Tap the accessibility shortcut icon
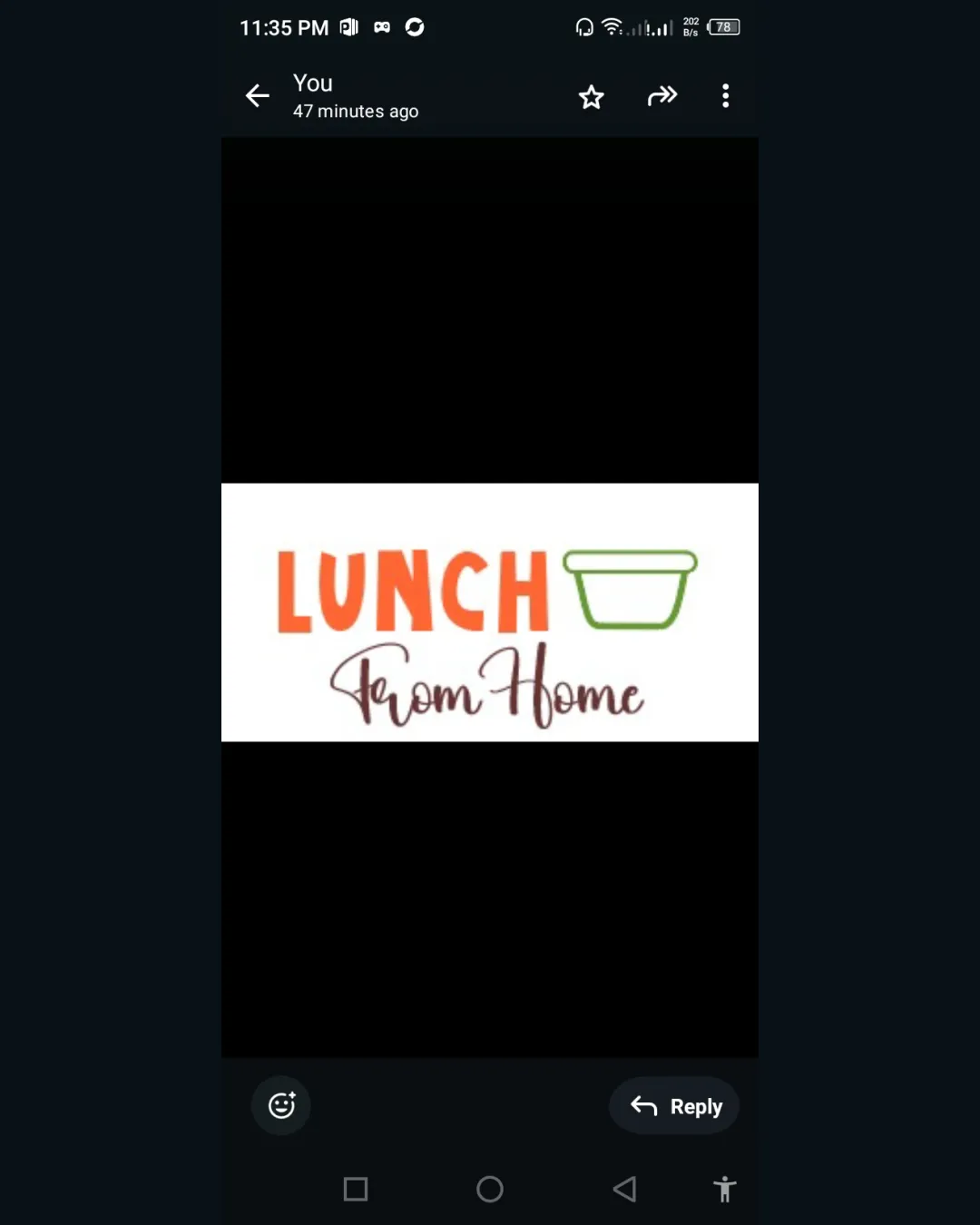The image size is (980, 1225). pyautogui.click(x=725, y=1190)
